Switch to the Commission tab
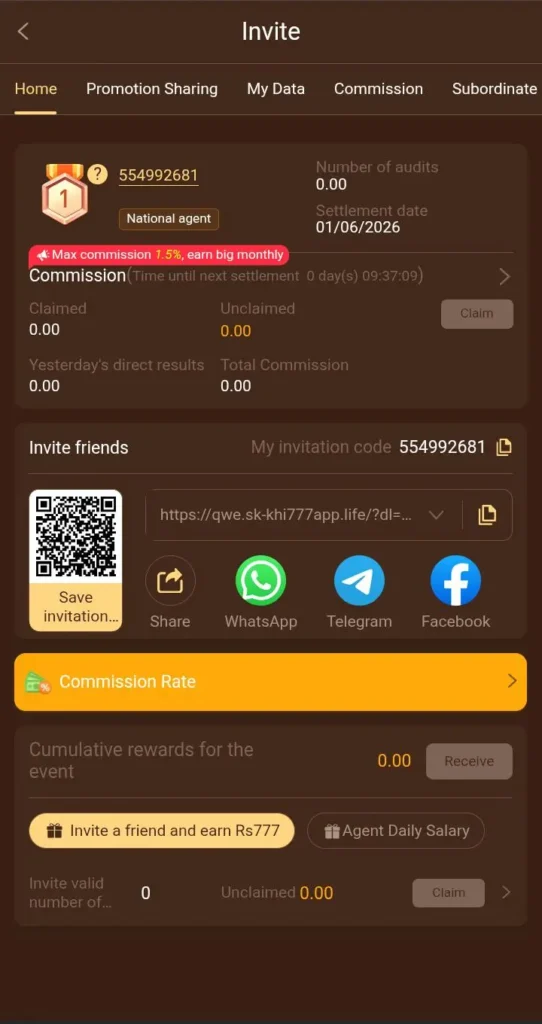The width and height of the screenshot is (542, 1024). pos(378,89)
